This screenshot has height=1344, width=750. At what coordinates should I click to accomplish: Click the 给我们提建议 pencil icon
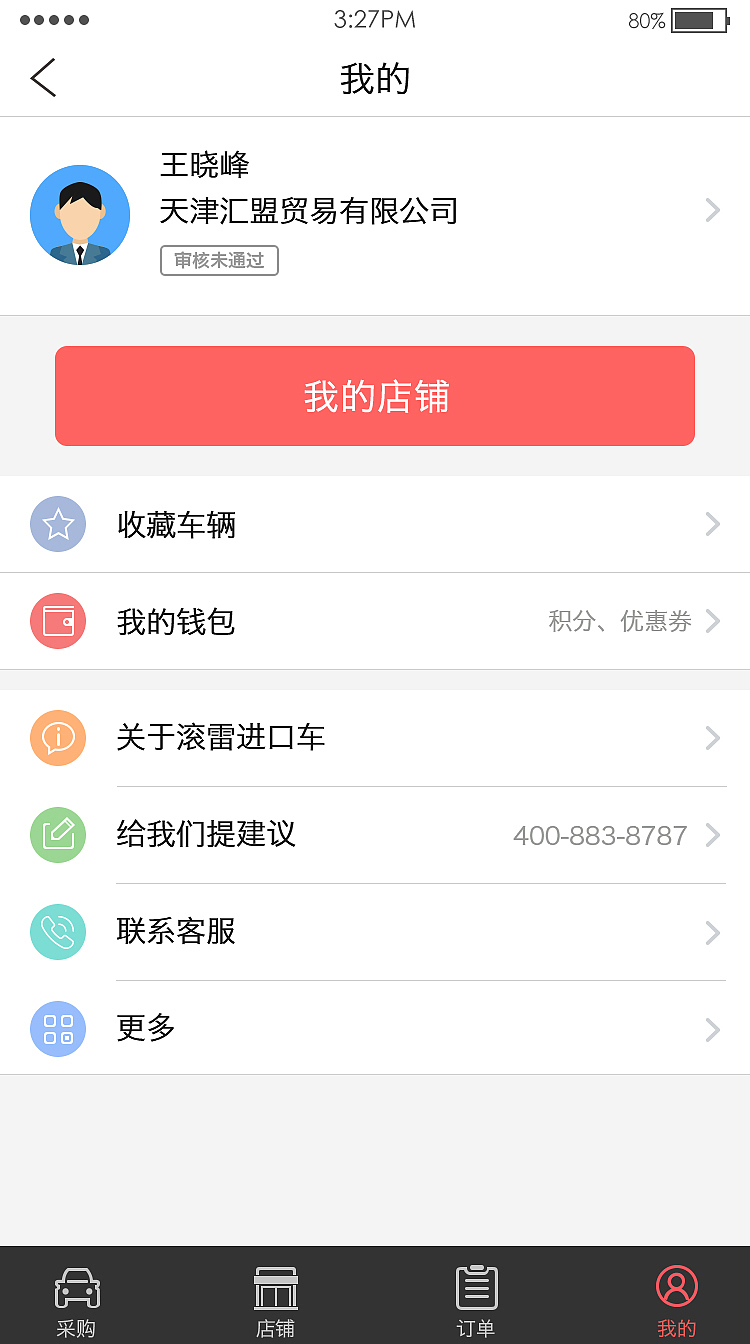pos(58,835)
